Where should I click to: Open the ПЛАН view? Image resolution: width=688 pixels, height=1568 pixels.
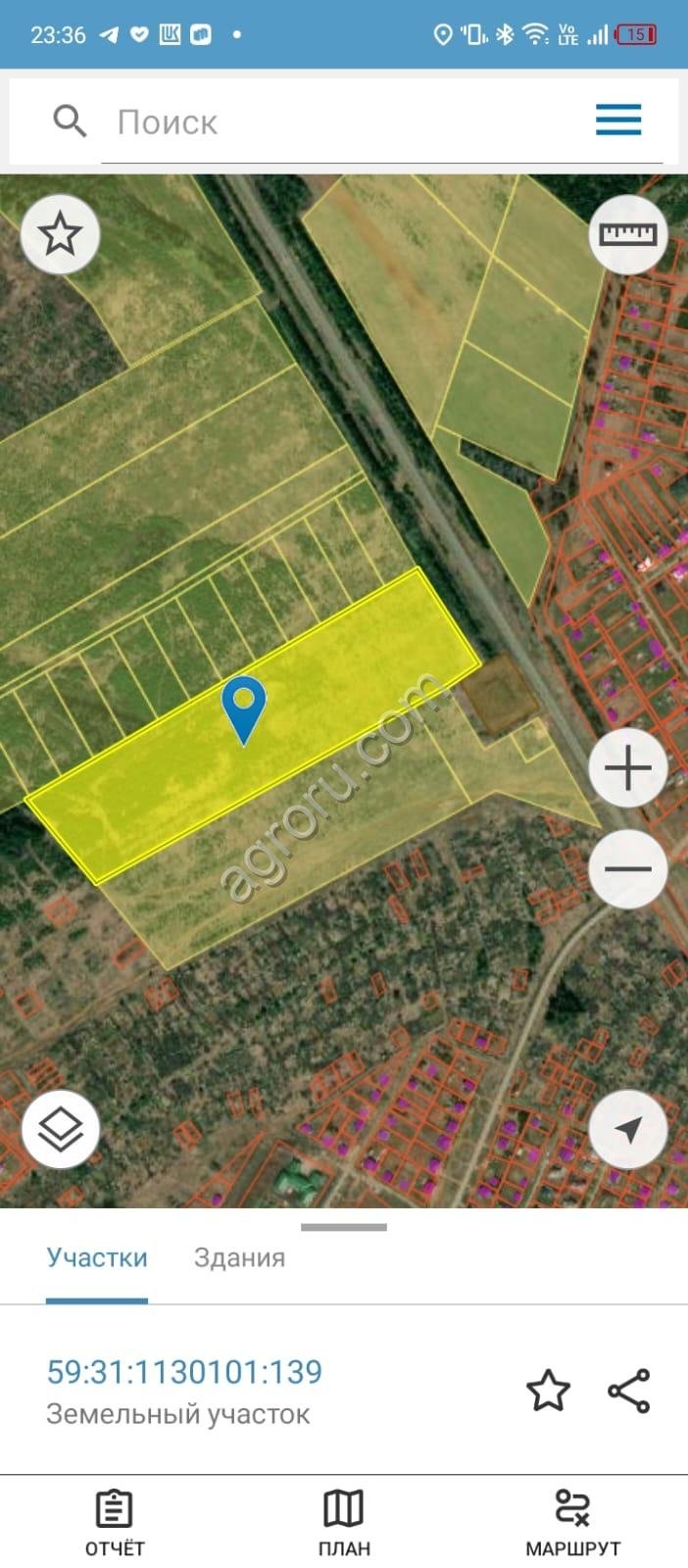344,1523
